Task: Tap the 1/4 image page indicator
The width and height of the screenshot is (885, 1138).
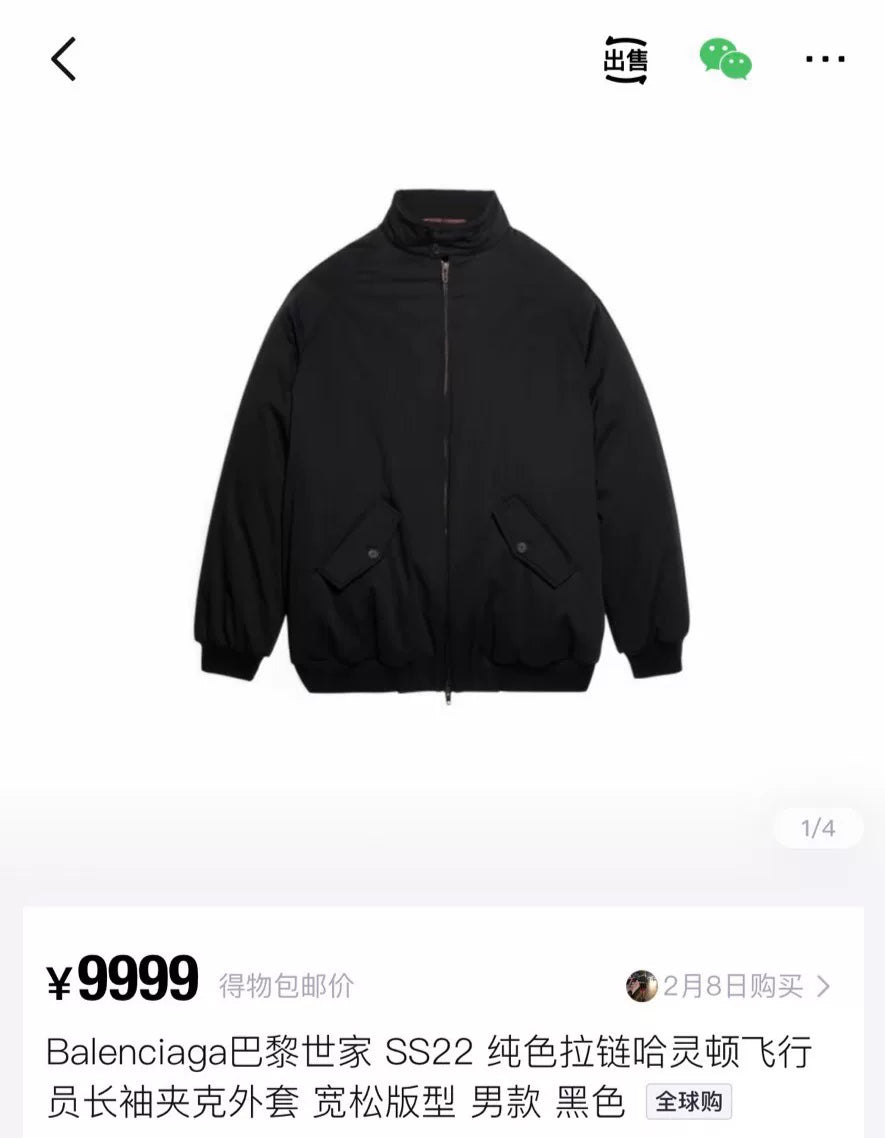Action: [x=817, y=827]
